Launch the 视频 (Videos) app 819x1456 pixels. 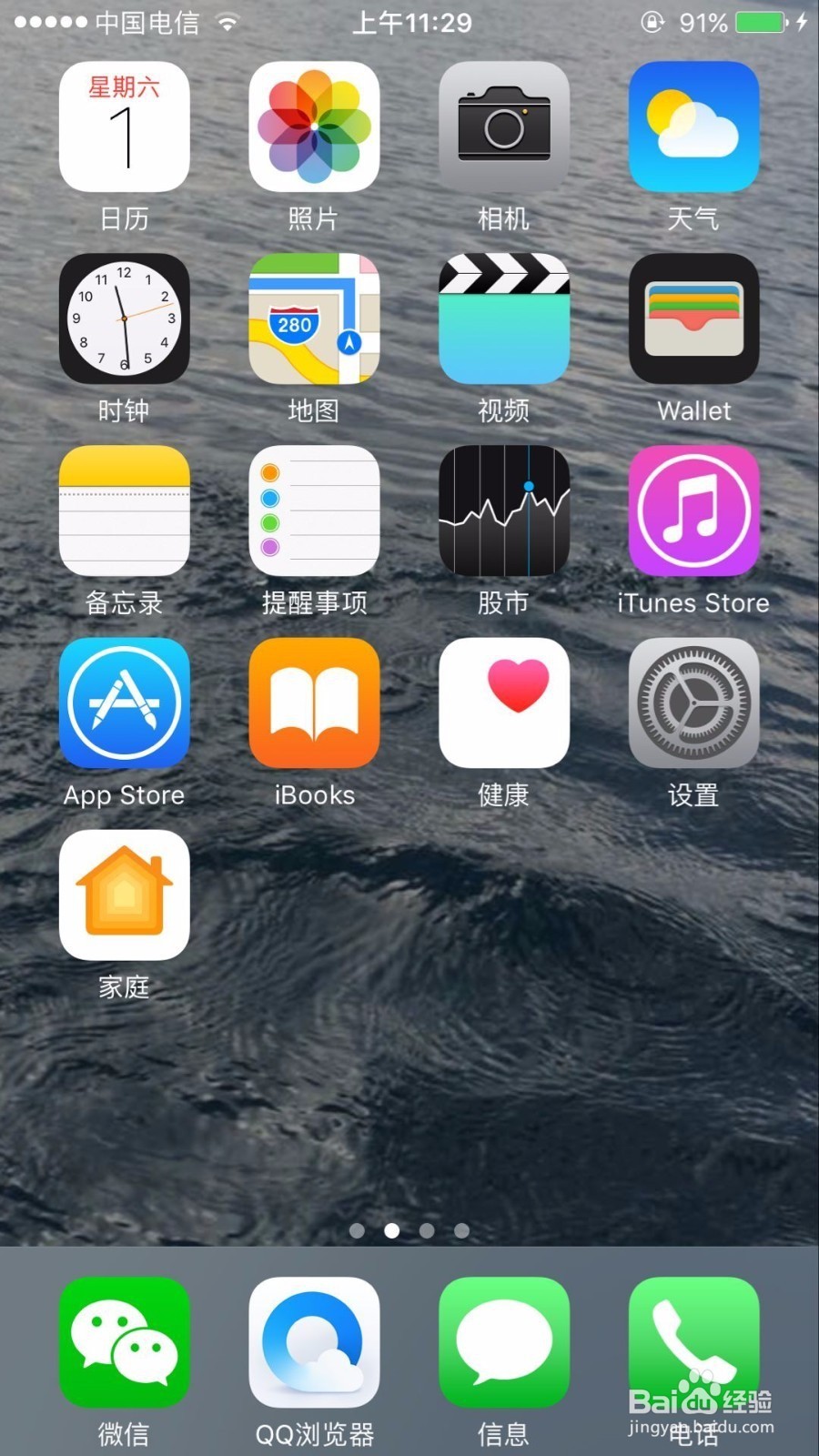pos(505,318)
